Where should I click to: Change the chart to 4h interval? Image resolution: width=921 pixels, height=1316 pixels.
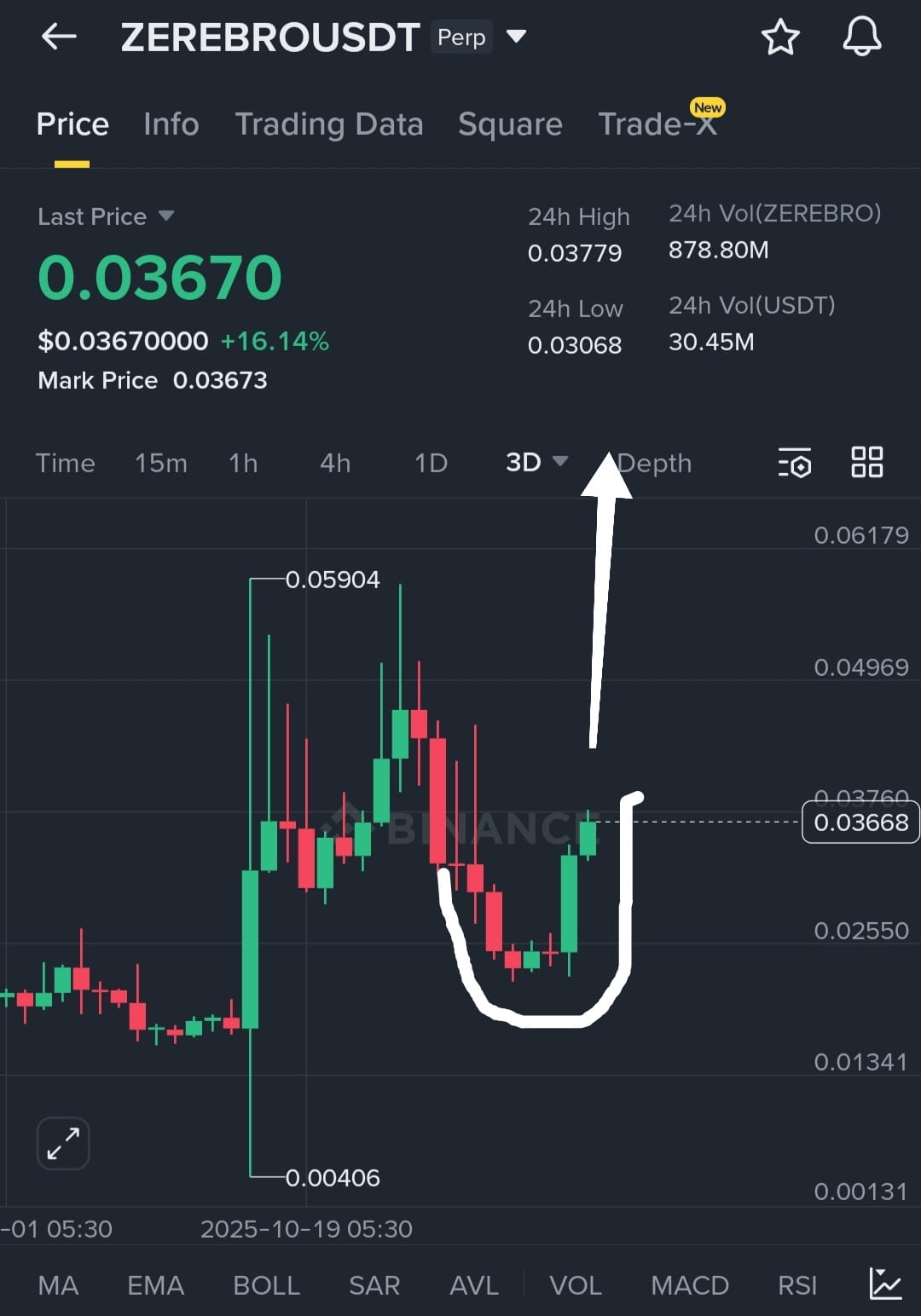point(335,463)
